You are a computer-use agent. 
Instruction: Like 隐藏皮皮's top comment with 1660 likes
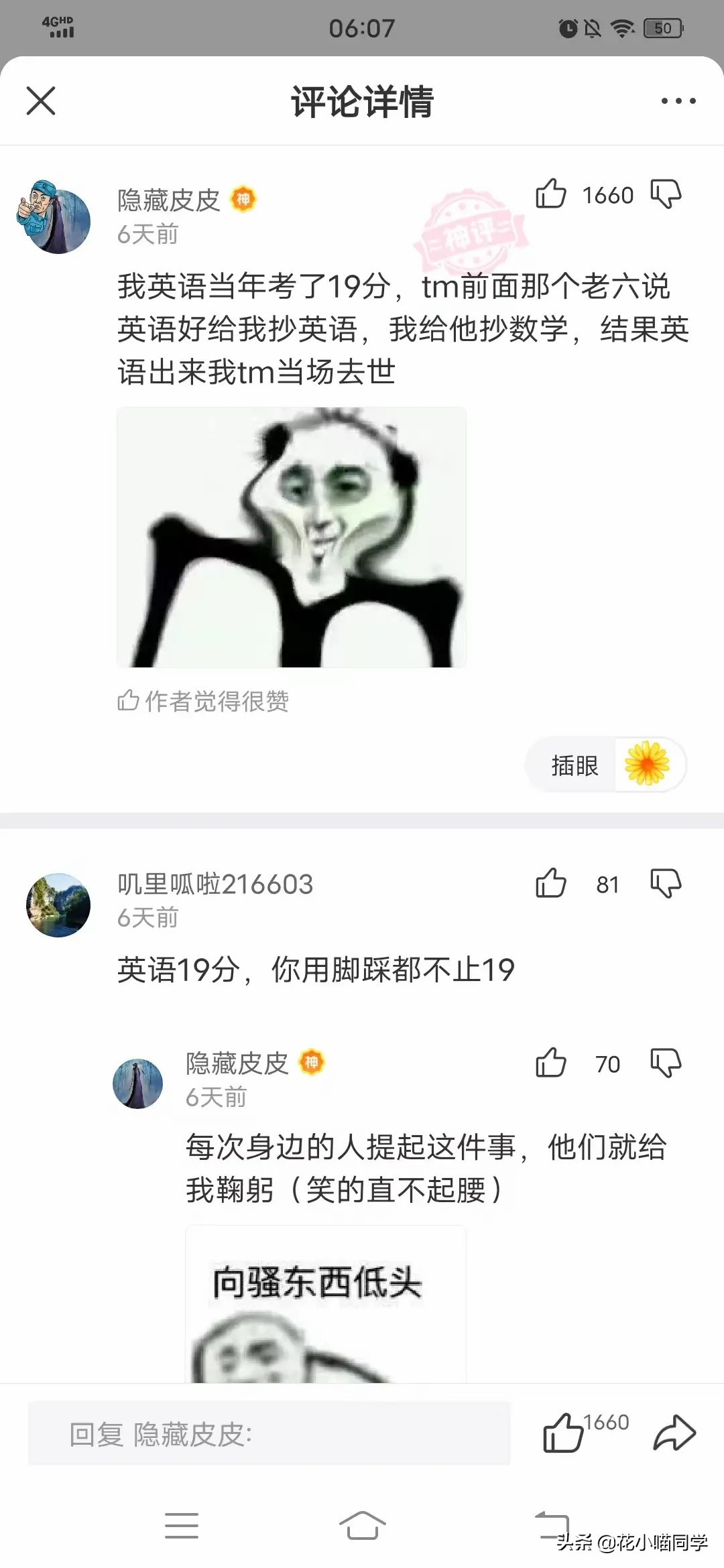pos(551,194)
